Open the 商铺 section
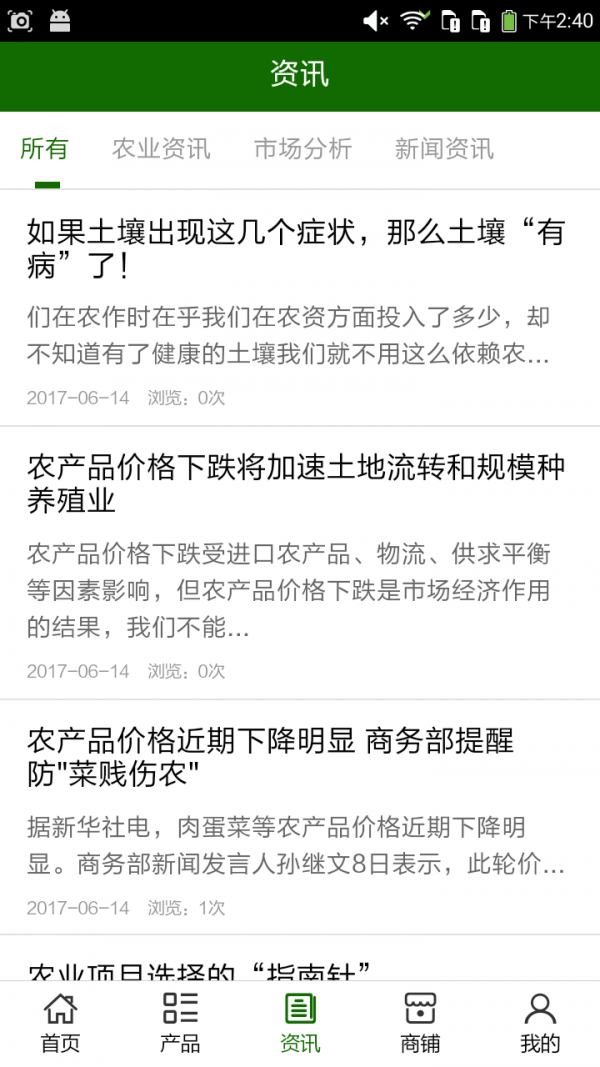 [x=420, y=1023]
